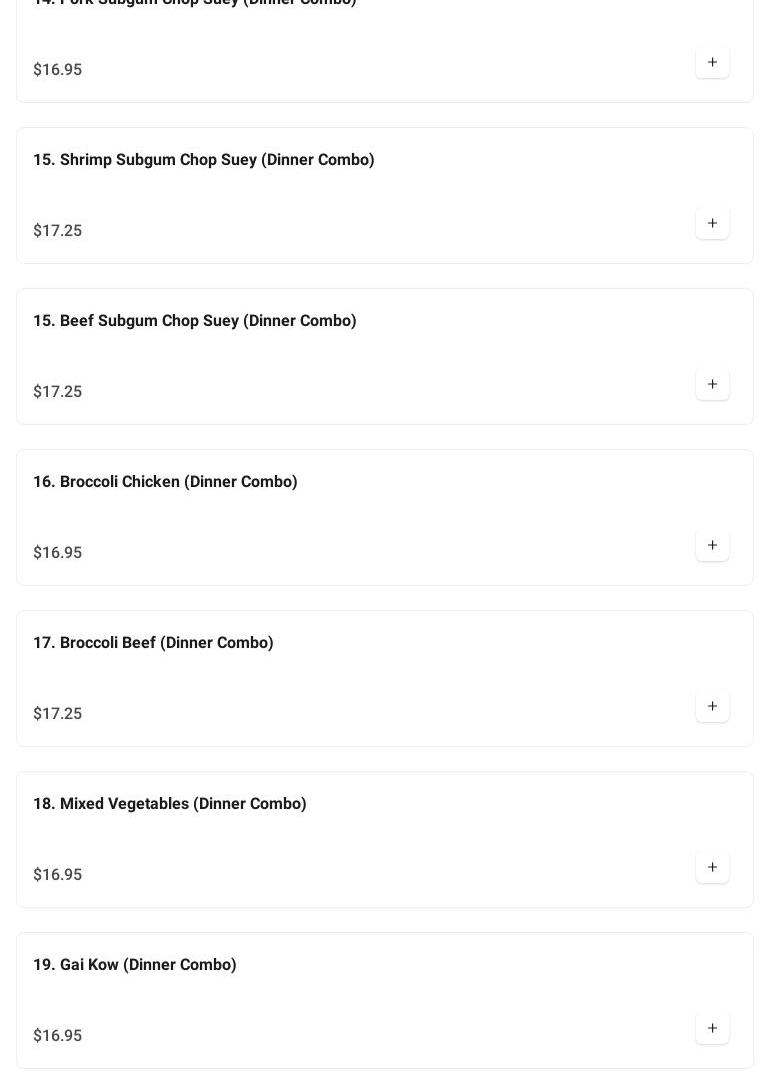This screenshot has height=1087, width=770.
Task: Open the 16. Broccoli Chicken item card
Action: [x=165, y=482]
